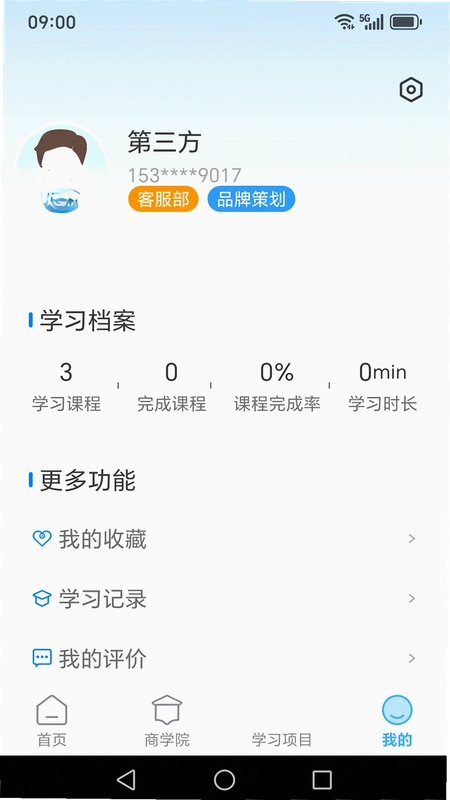Open 学习记录 study records row

(224, 598)
